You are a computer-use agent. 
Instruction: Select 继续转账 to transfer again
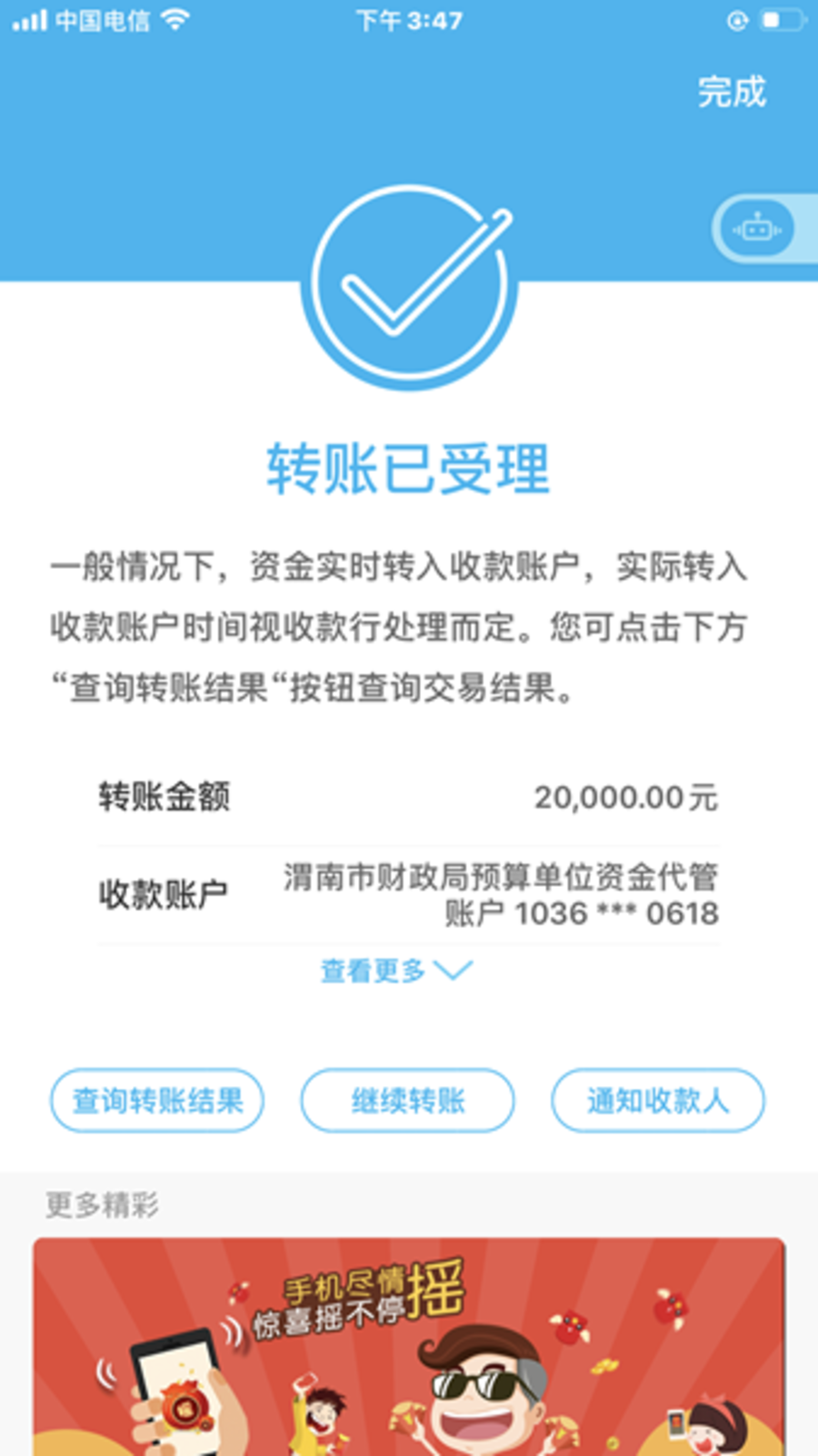pos(407,1101)
